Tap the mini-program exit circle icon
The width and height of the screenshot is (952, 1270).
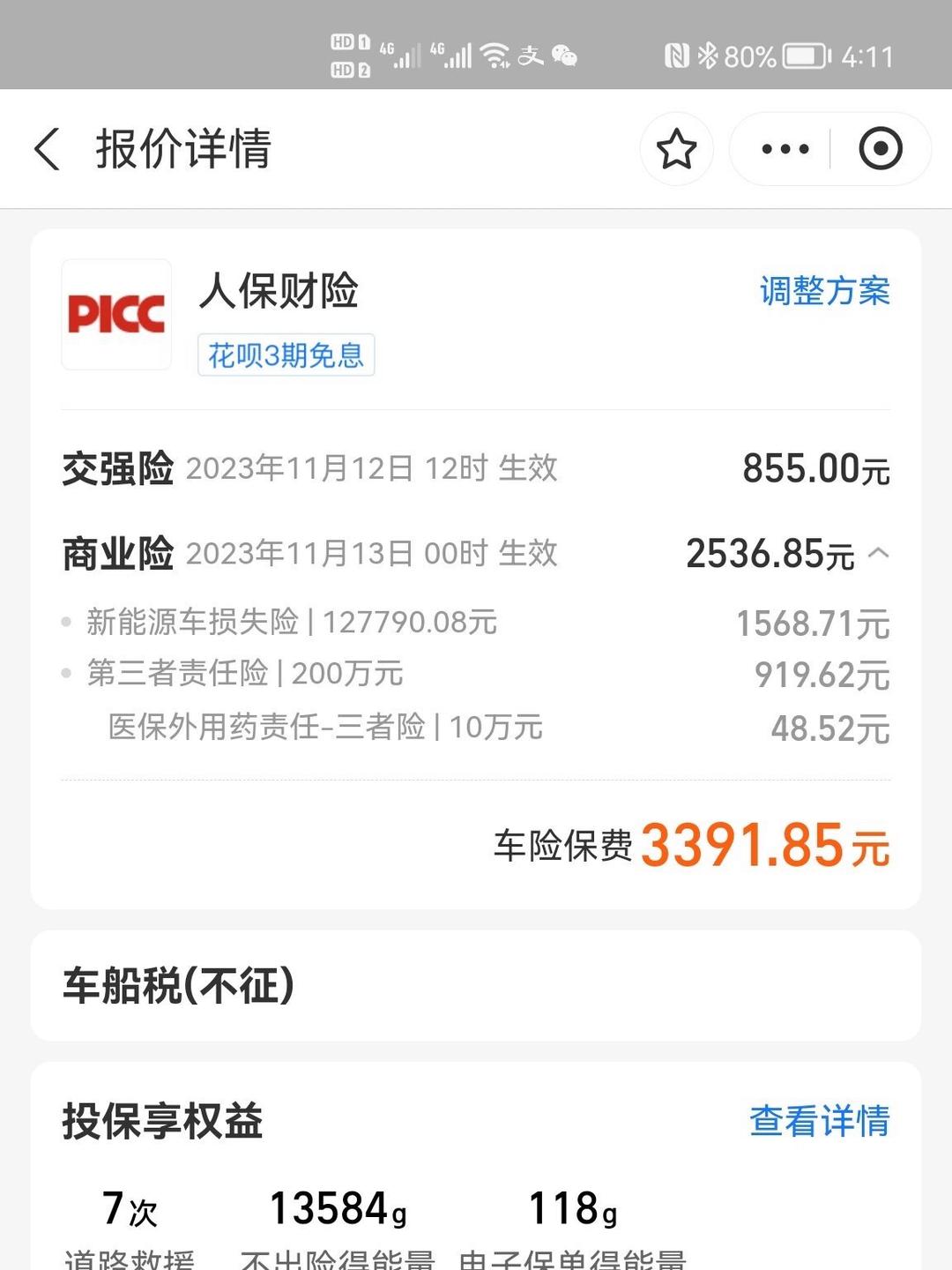click(x=881, y=149)
